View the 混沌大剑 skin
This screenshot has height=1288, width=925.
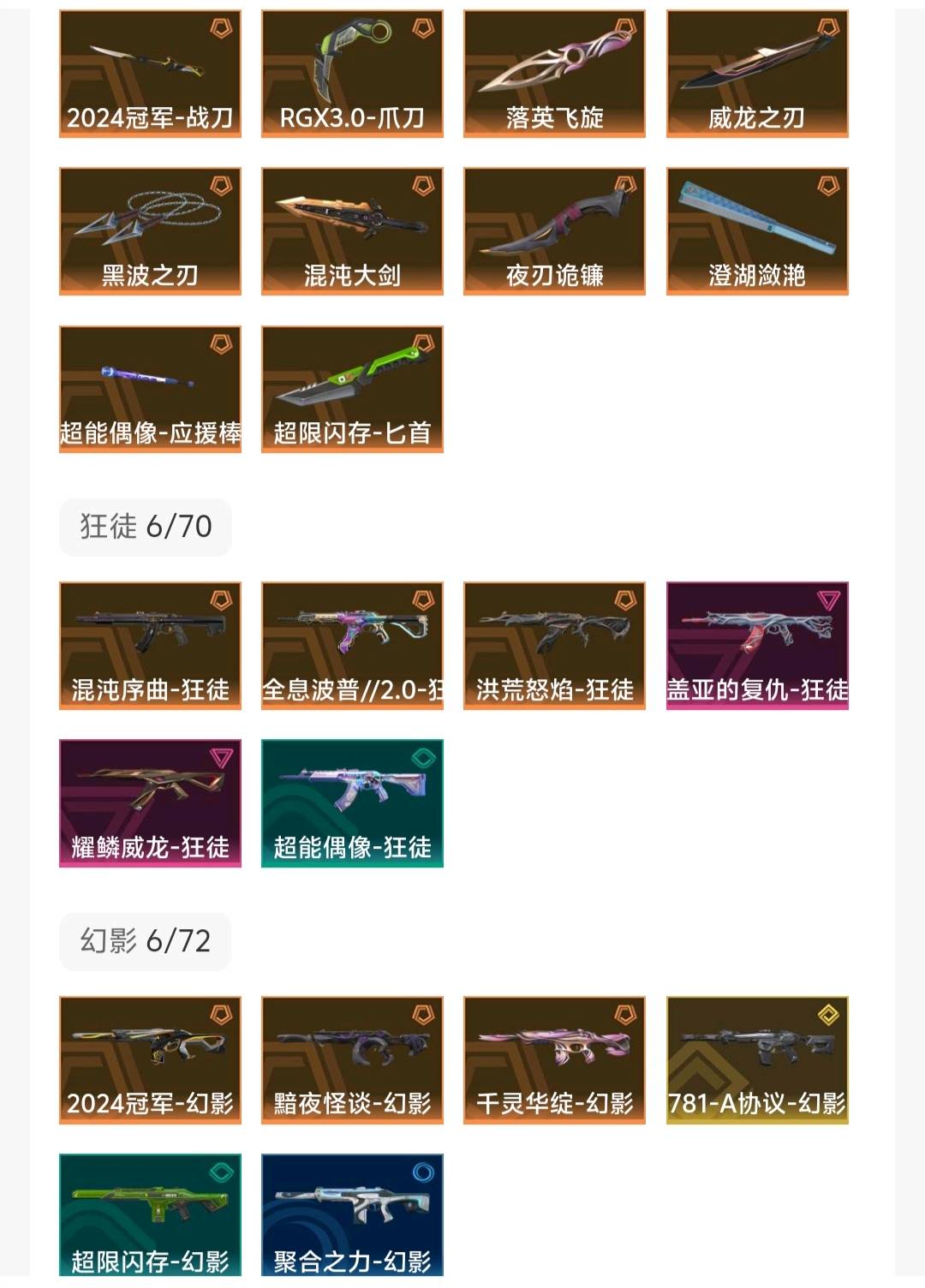352,231
